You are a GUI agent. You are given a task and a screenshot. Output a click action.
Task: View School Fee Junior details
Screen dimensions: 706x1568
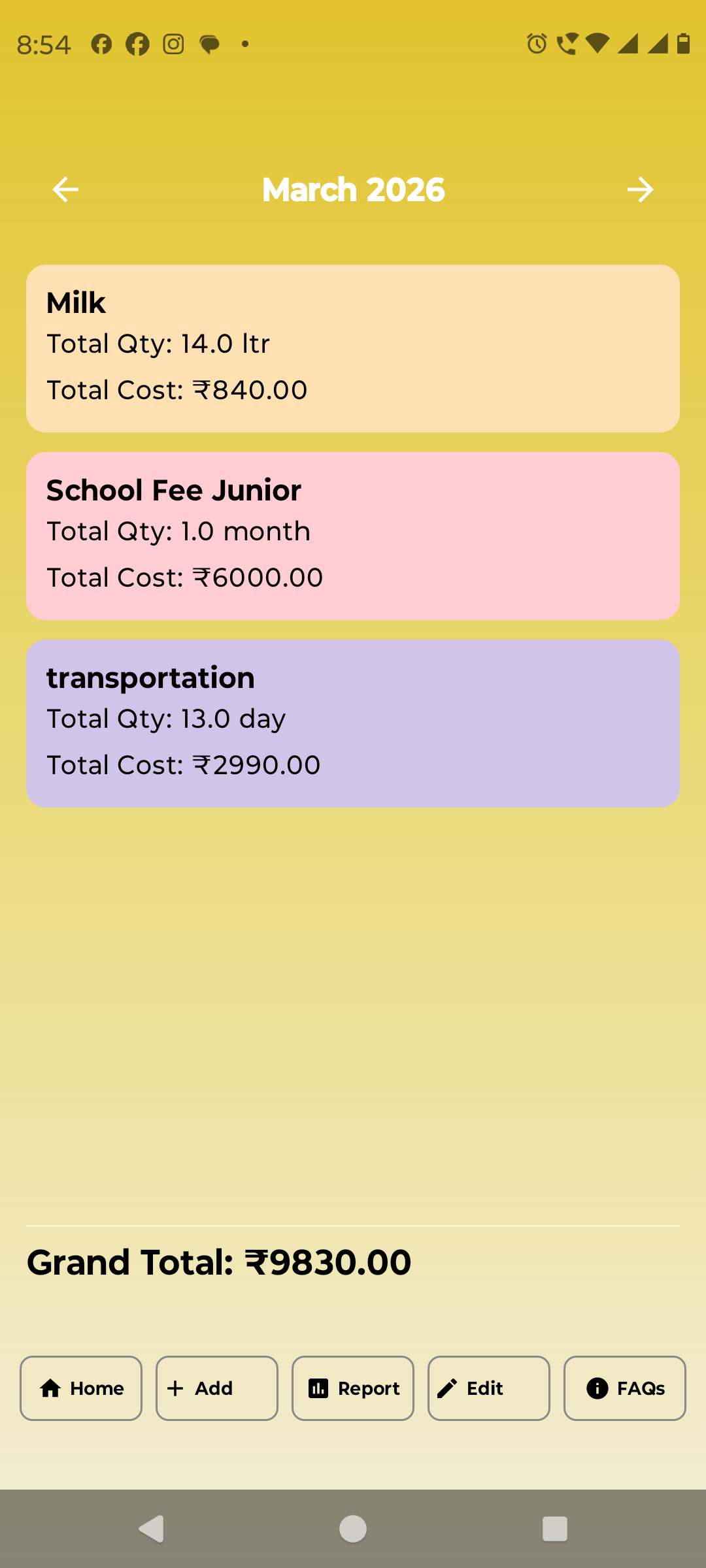[x=353, y=536]
